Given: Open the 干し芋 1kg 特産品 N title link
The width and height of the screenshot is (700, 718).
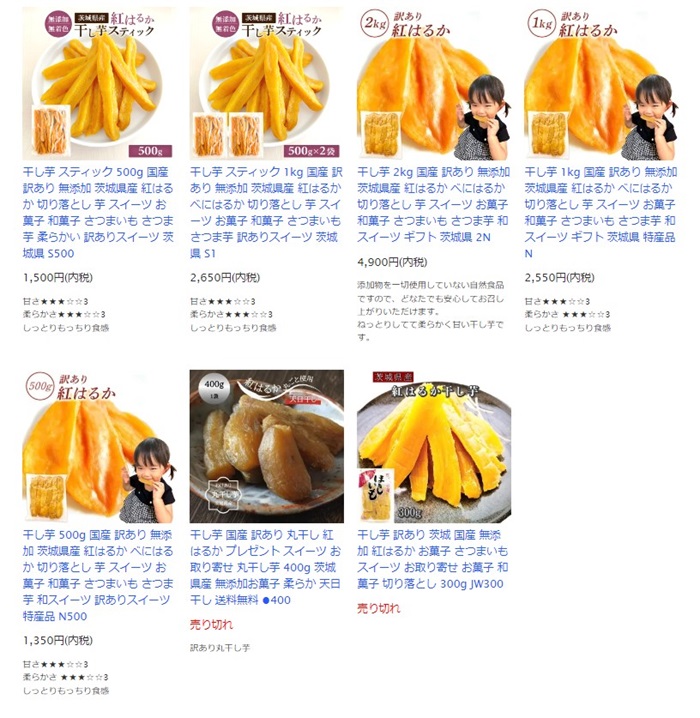Looking at the screenshot, I should tap(601, 204).
